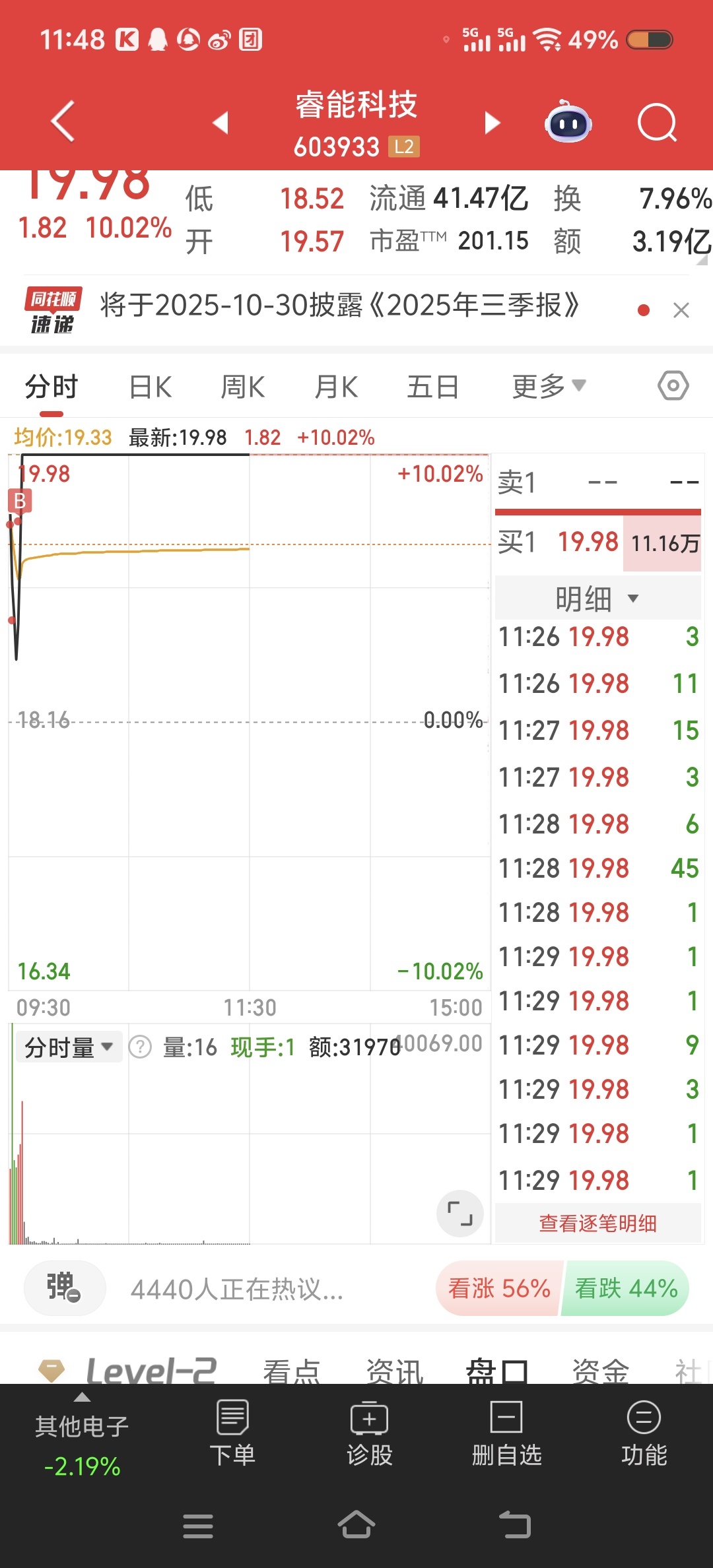Tap 查看逐笔明细 to view tick details
713x1568 pixels.
coord(597,1224)
